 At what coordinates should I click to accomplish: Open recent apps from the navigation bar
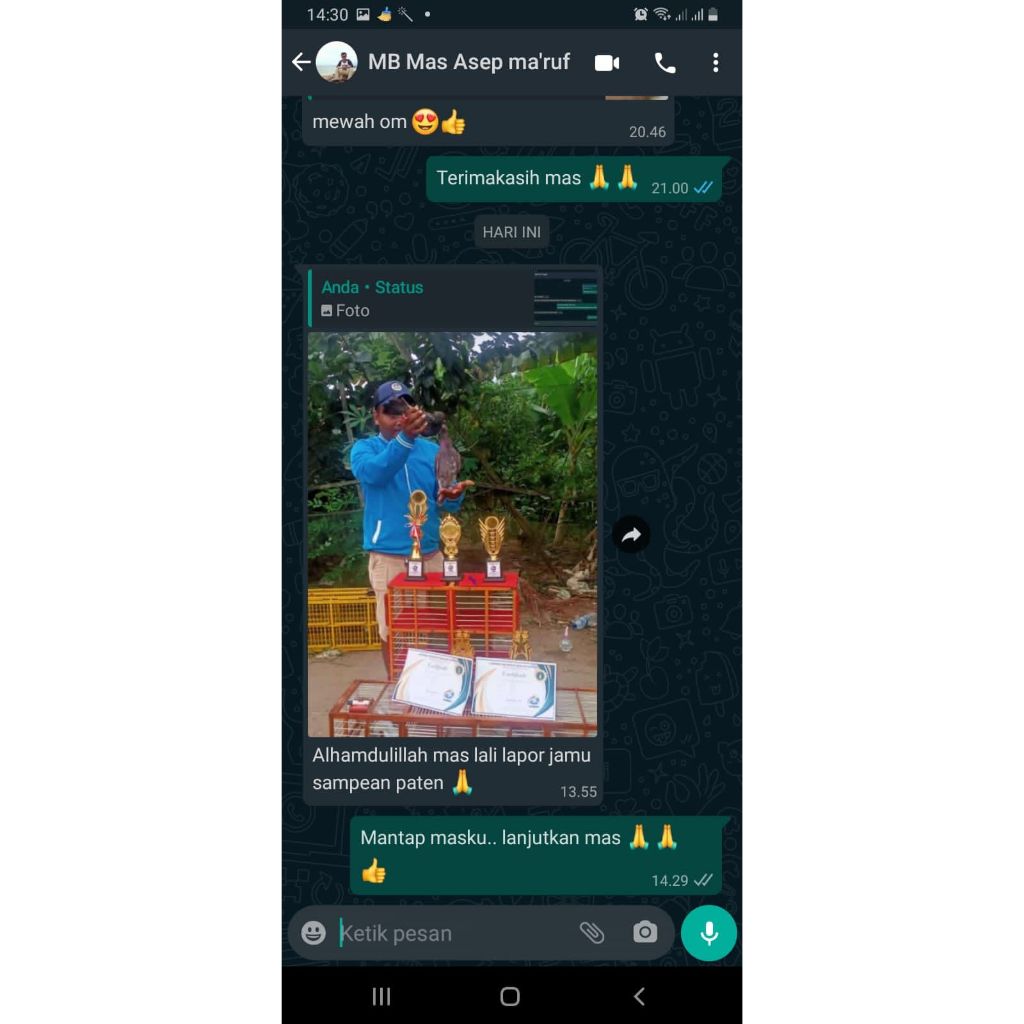381,996
